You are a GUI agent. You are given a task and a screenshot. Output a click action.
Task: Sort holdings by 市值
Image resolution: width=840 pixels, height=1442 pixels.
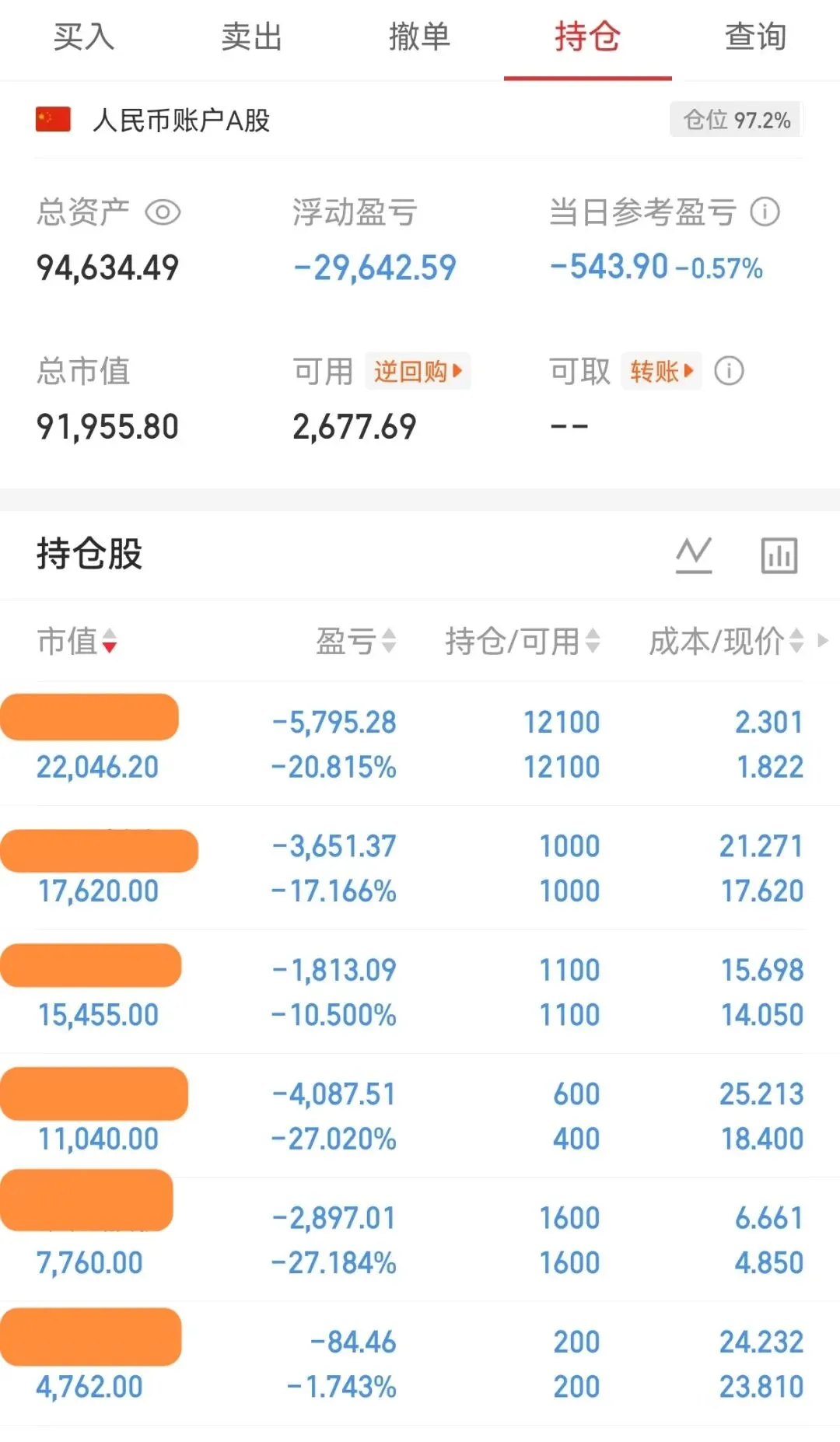point(77,642)
